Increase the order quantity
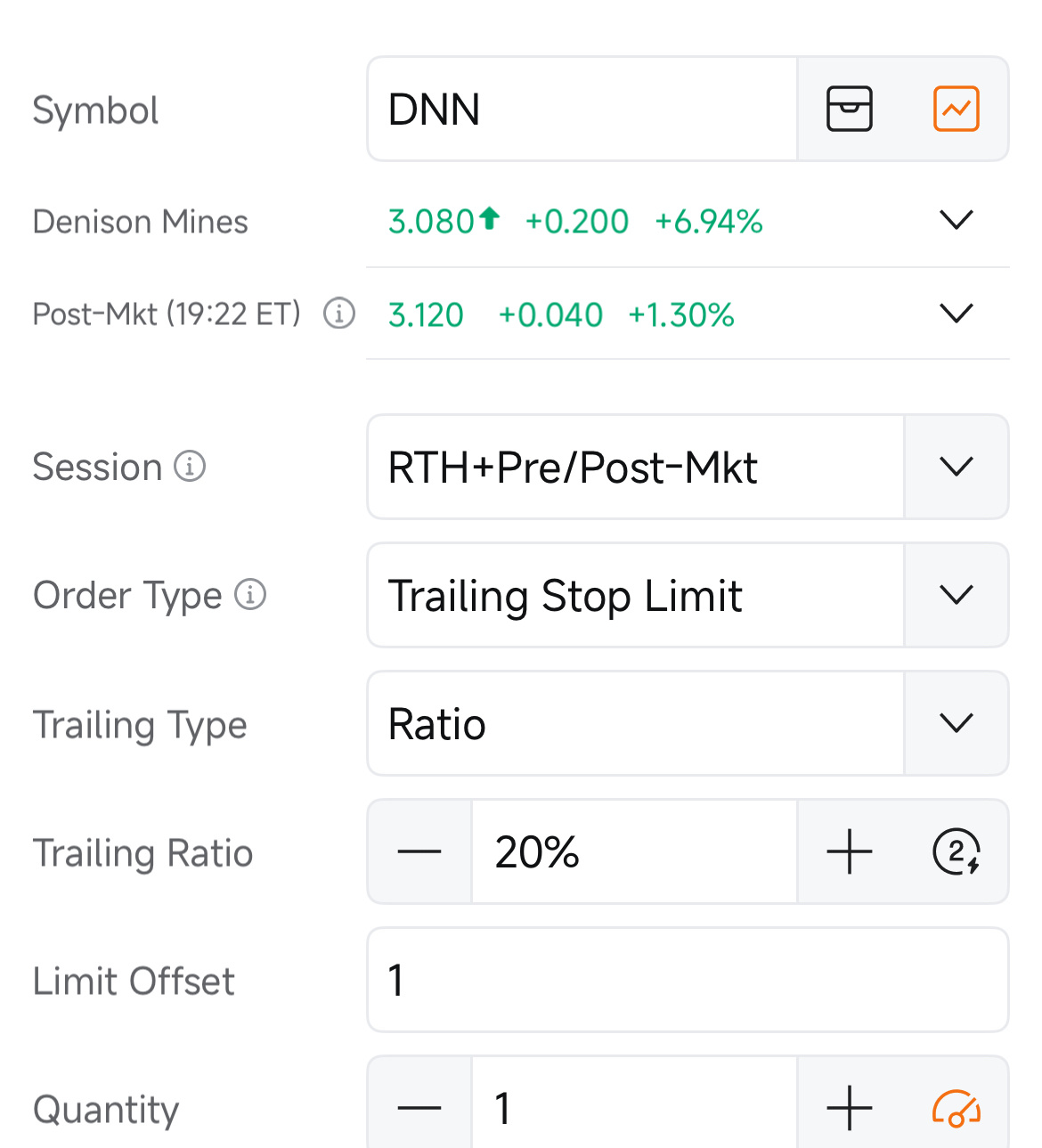 tap(850, 1108)
